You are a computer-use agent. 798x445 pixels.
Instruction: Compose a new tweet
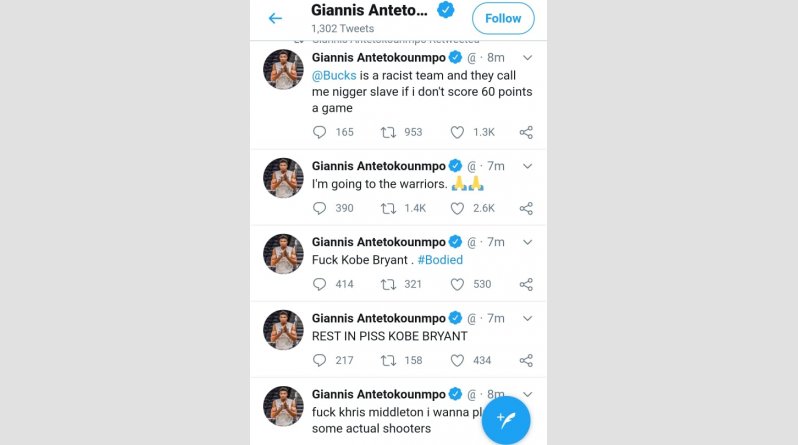click(x=505, y=420)
